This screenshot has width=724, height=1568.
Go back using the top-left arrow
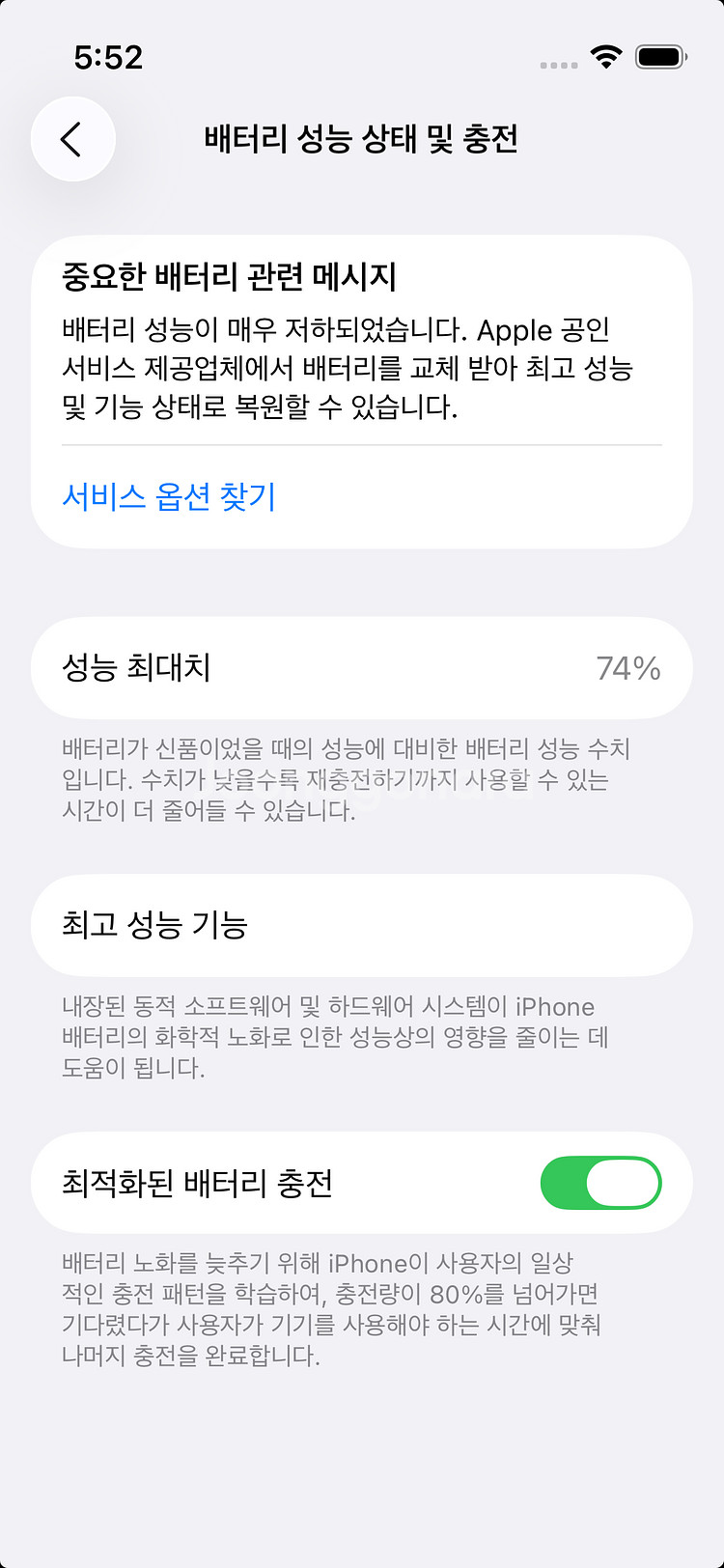pyautogui.click(x=73, y=139)
